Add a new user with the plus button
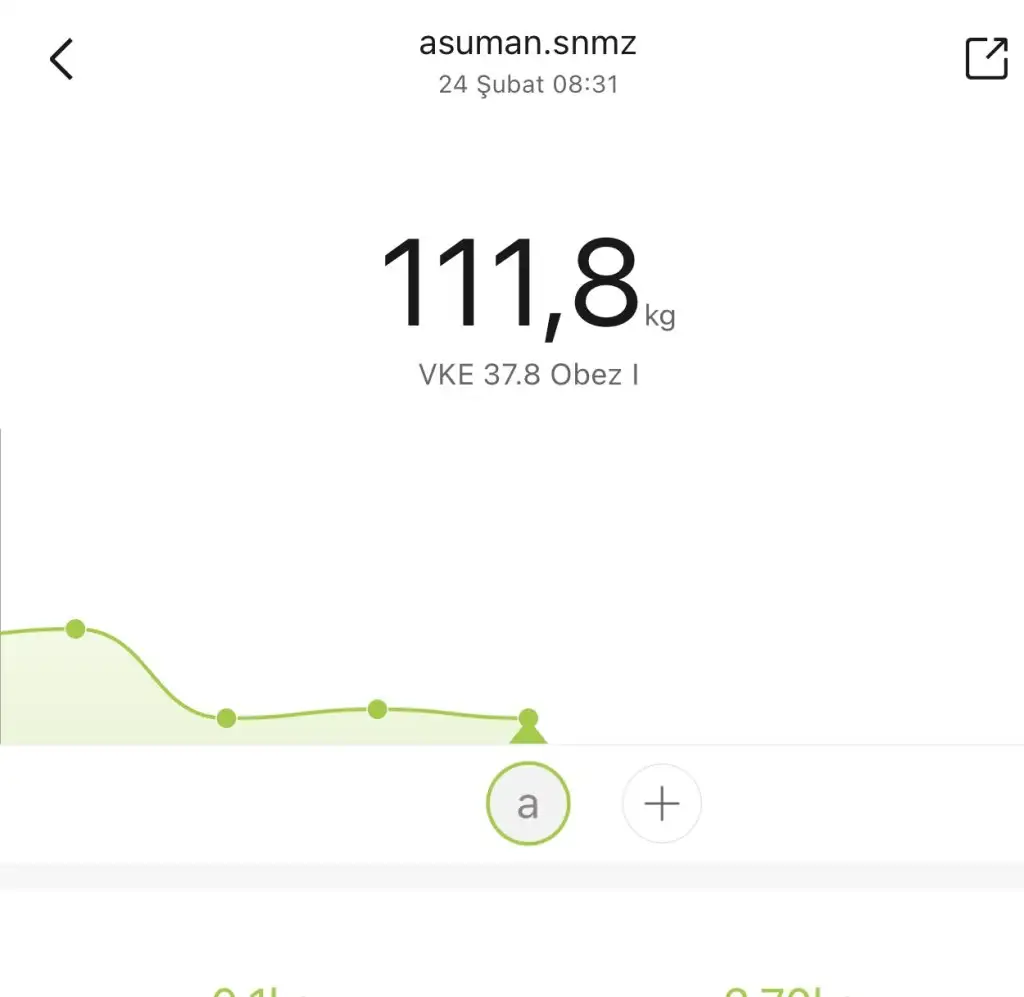 [662, 804]
